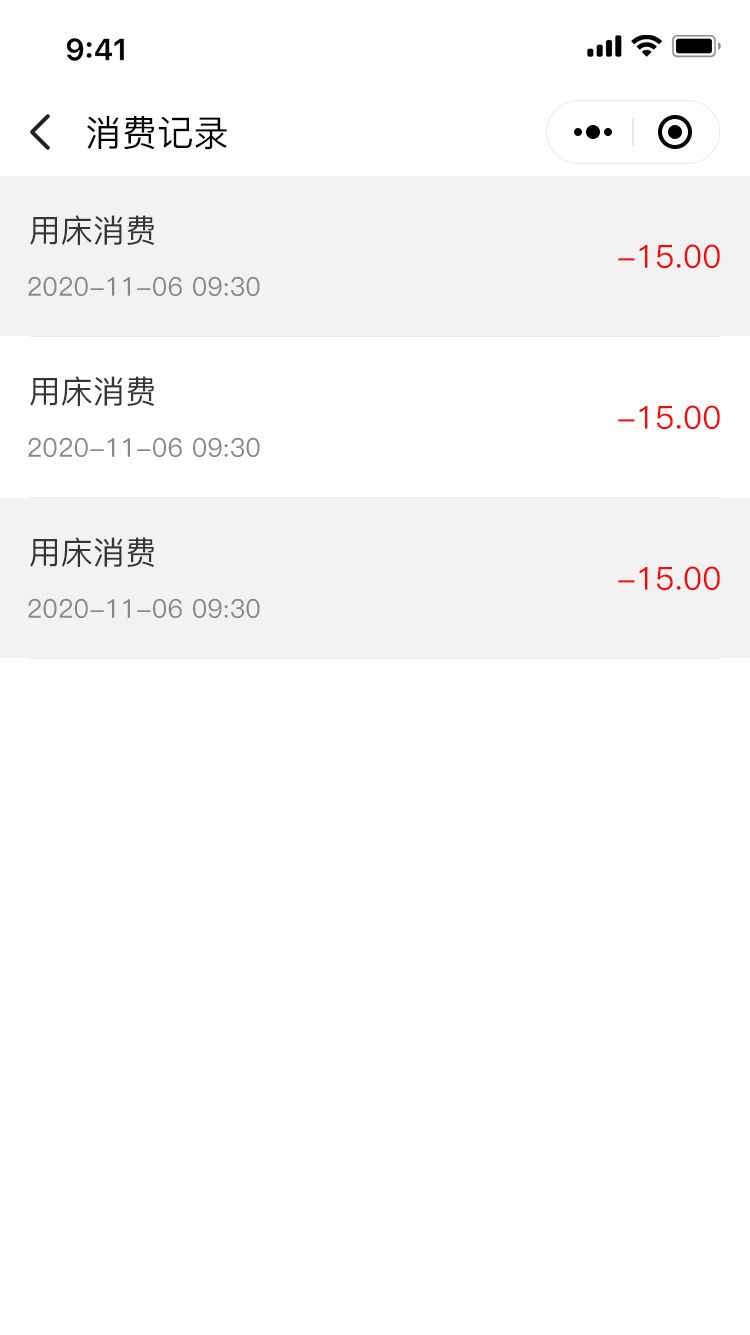Open the mini program more options menu
Image resolution: width=750 pixels, height=1335 pixels.
[593, 132]
